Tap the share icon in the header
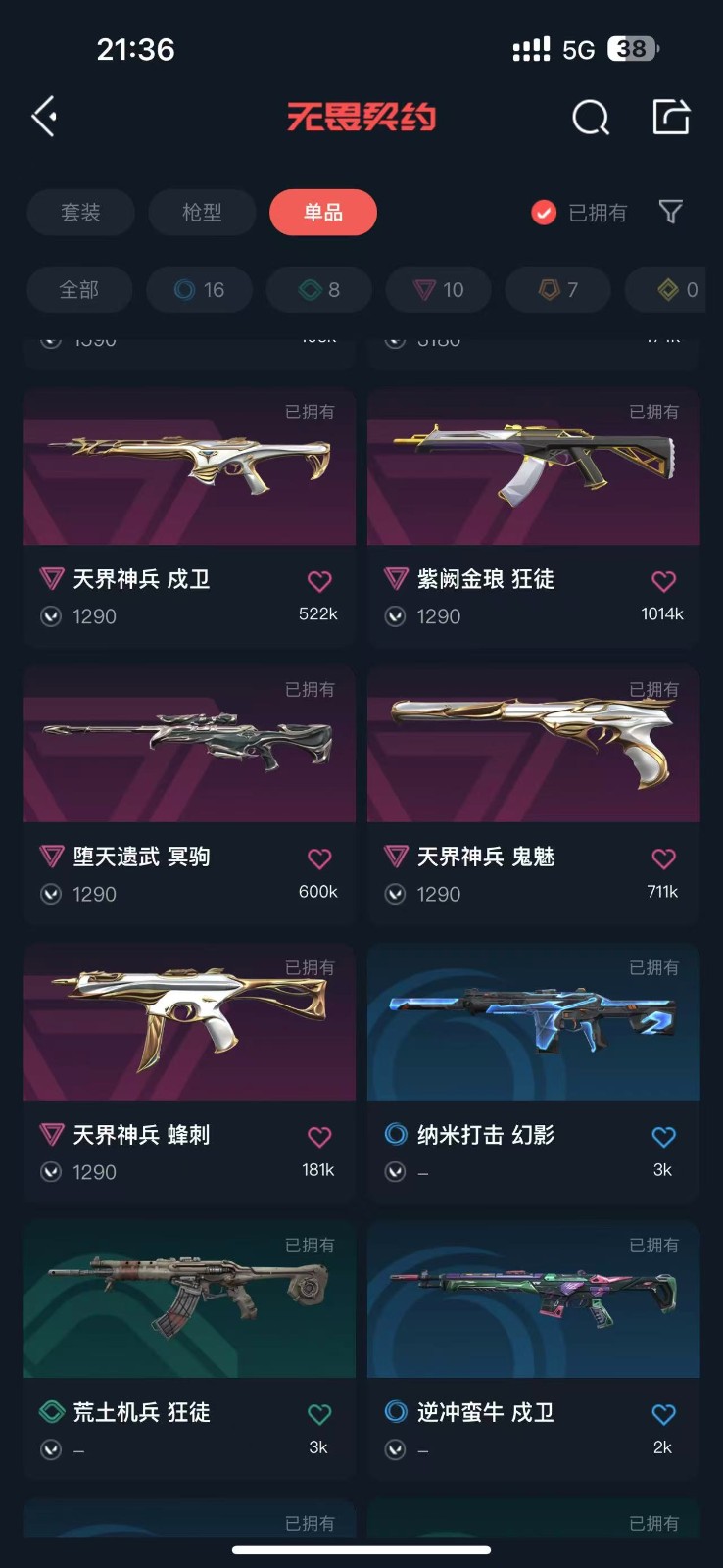The height and width of the screenshot is (1568, 723). pyautogui.click(x=671, y=117)
